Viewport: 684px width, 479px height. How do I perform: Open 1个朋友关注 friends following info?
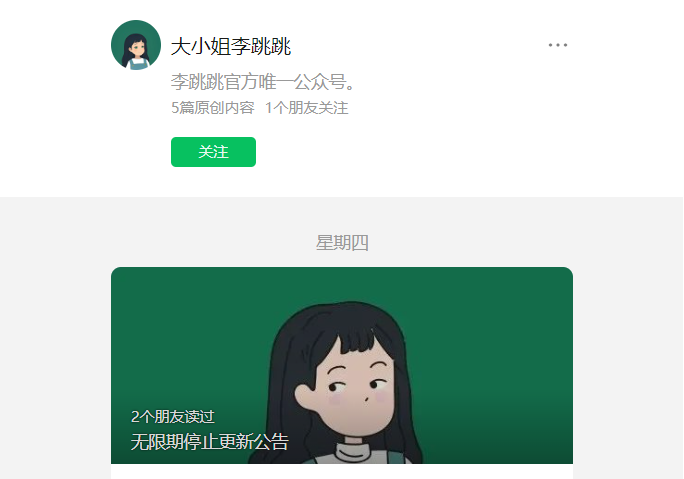point(307,108)
